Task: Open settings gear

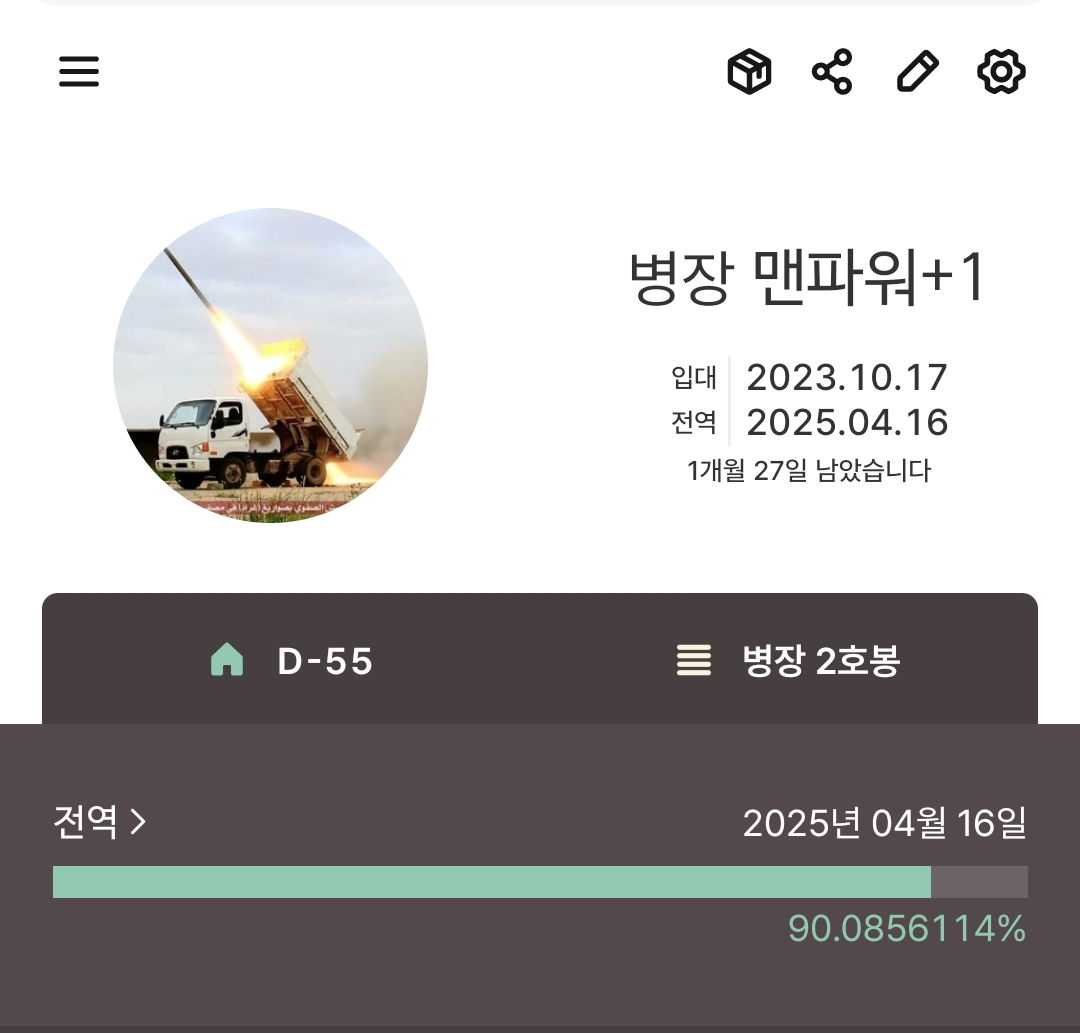Action: coord(1001,72)
